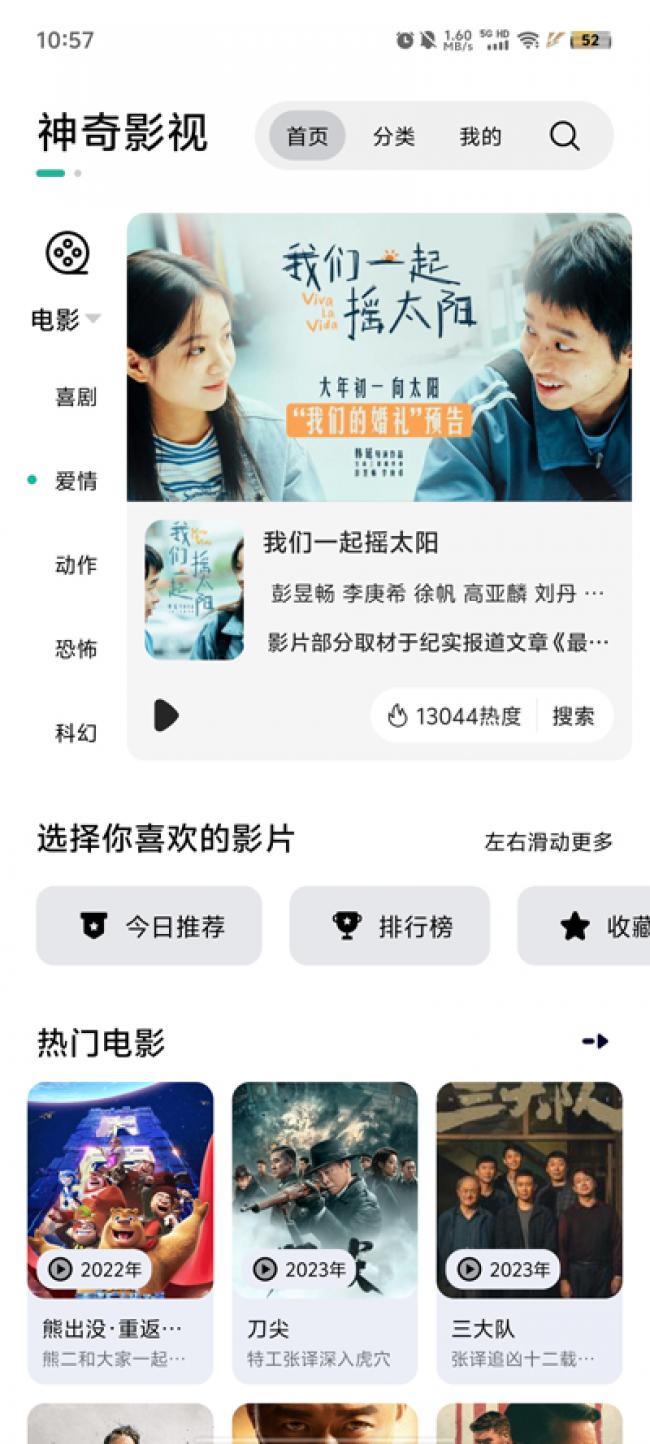
Task: Open the 熊出没·重返 movie card
Action: click(120, 1232)
